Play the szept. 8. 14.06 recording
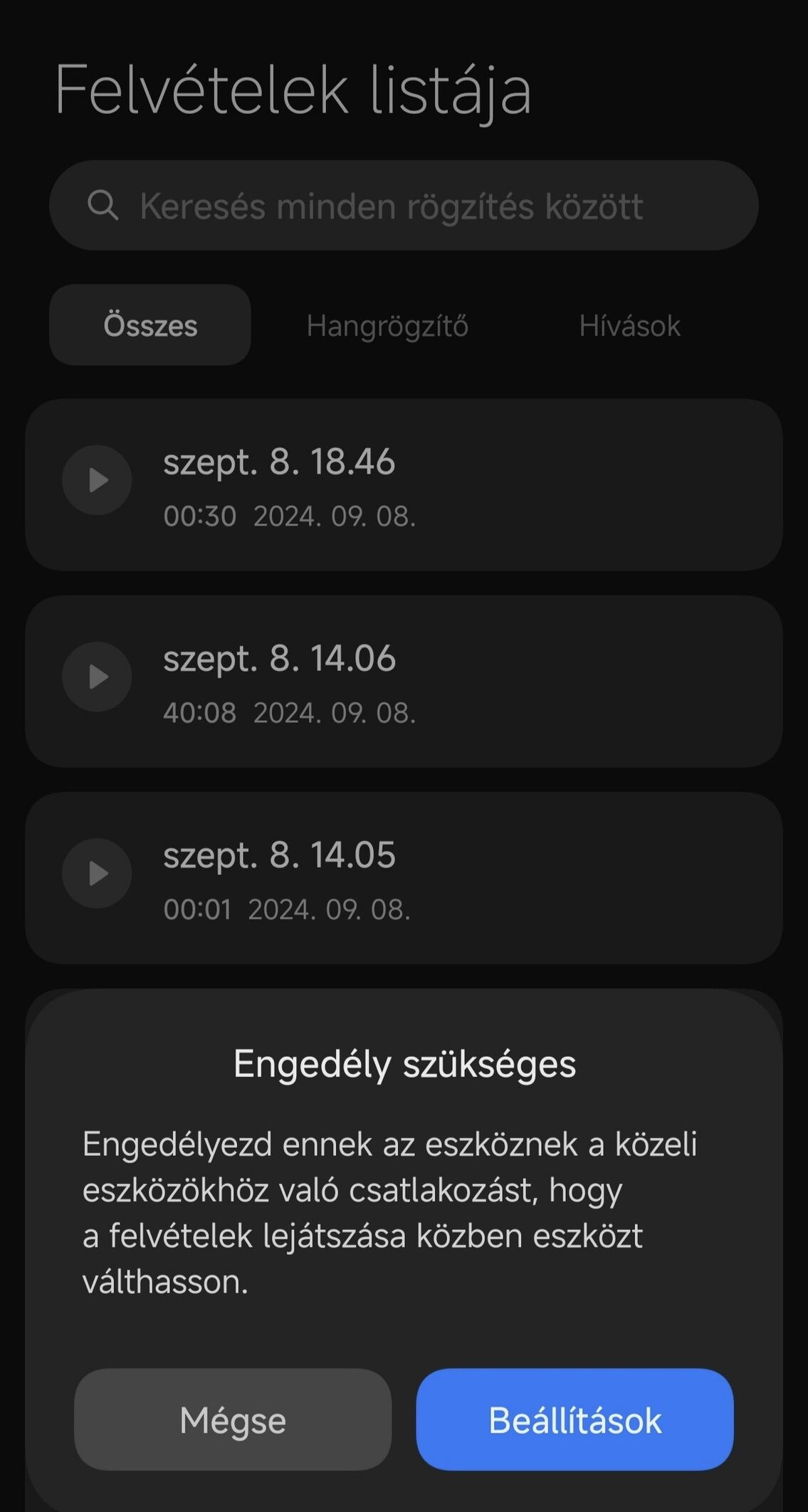The width and height of the screenshot is (808, 1512). (x=97, y=677)
